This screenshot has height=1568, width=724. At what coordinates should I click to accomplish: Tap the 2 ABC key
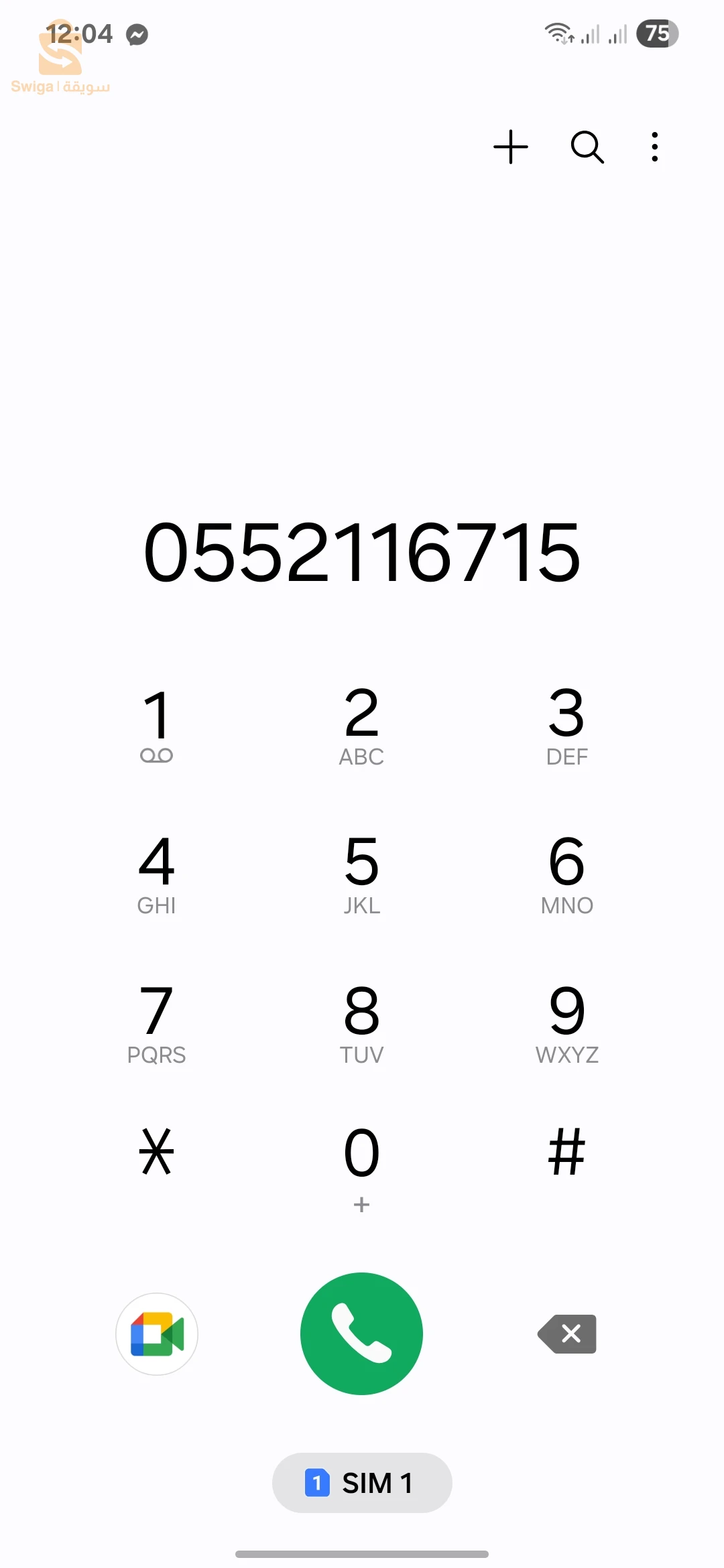click(x=361, y=725)
